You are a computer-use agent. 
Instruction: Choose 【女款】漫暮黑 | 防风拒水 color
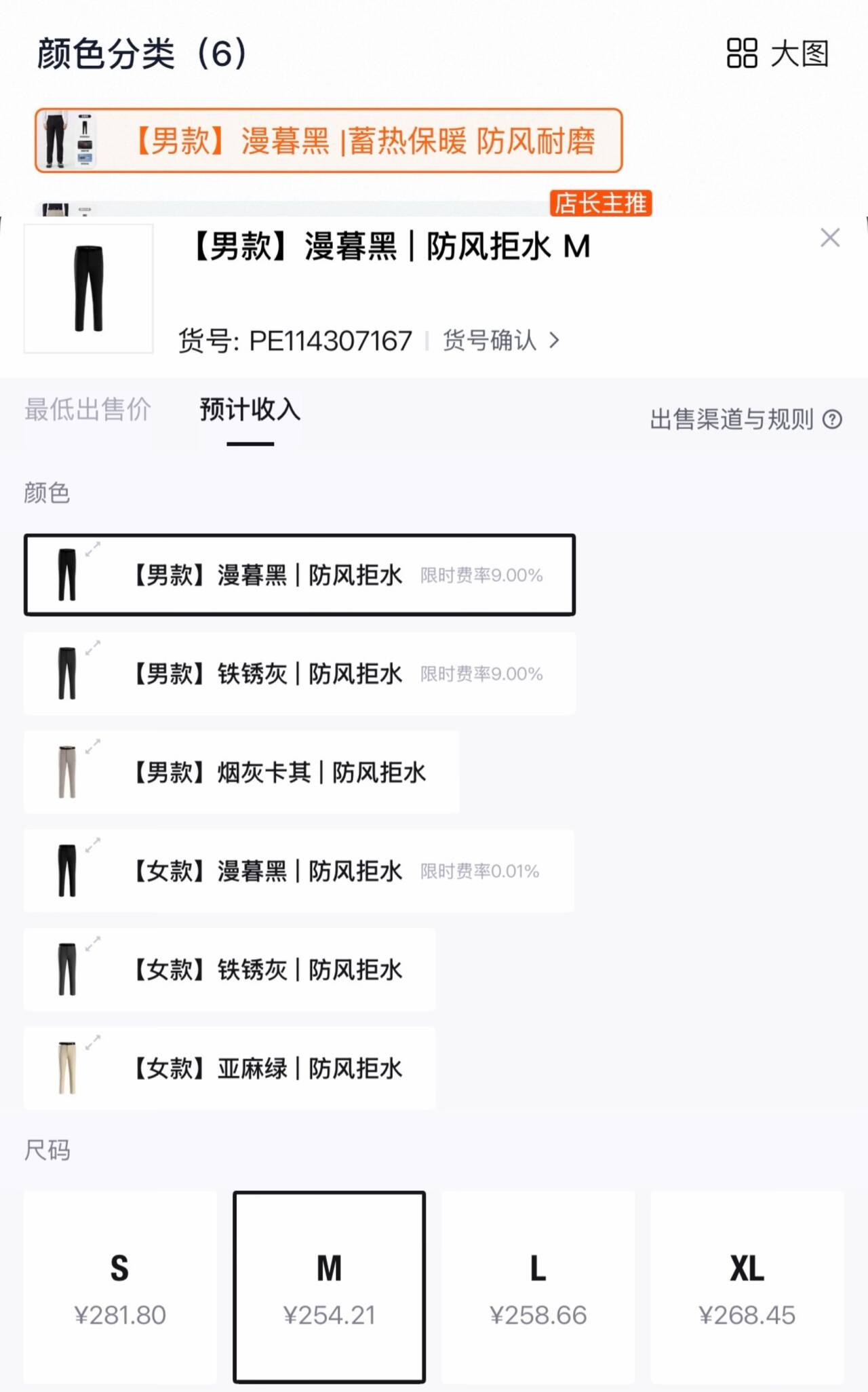click(299, 871)
